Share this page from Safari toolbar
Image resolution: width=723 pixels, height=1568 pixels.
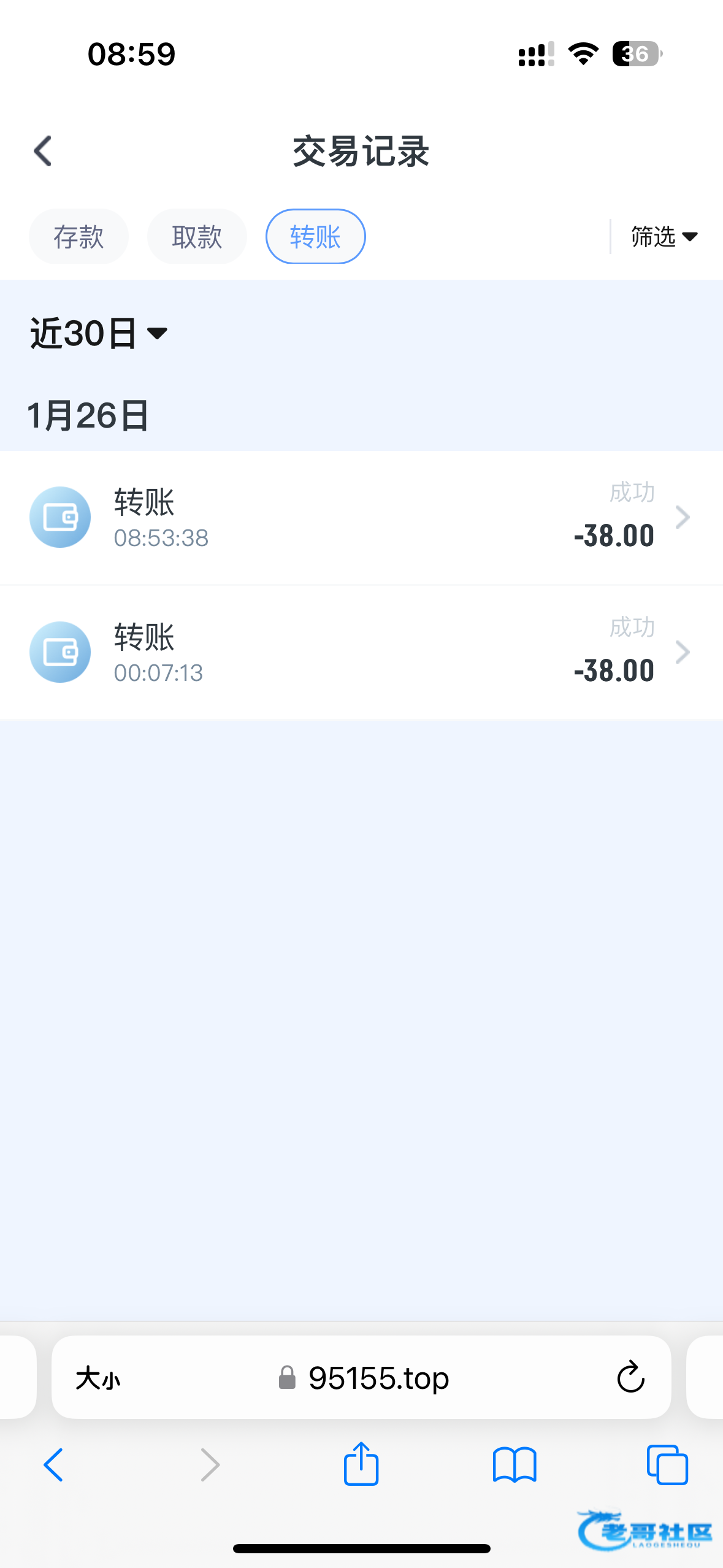361,1464
